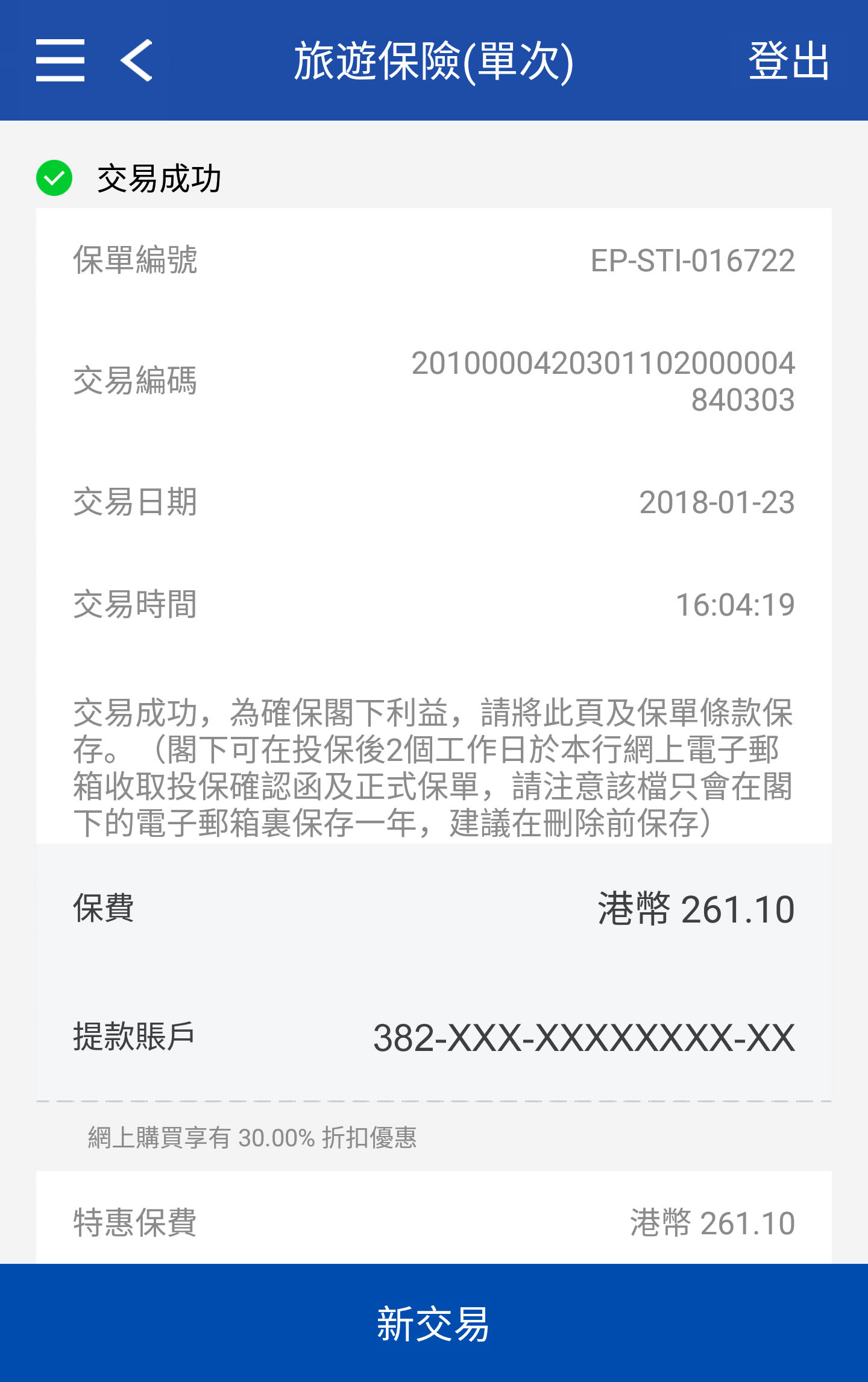This screenshot has width=868, height=1382.
Task: Start a new transaction with 新交易
Action: pos(434,1324)
